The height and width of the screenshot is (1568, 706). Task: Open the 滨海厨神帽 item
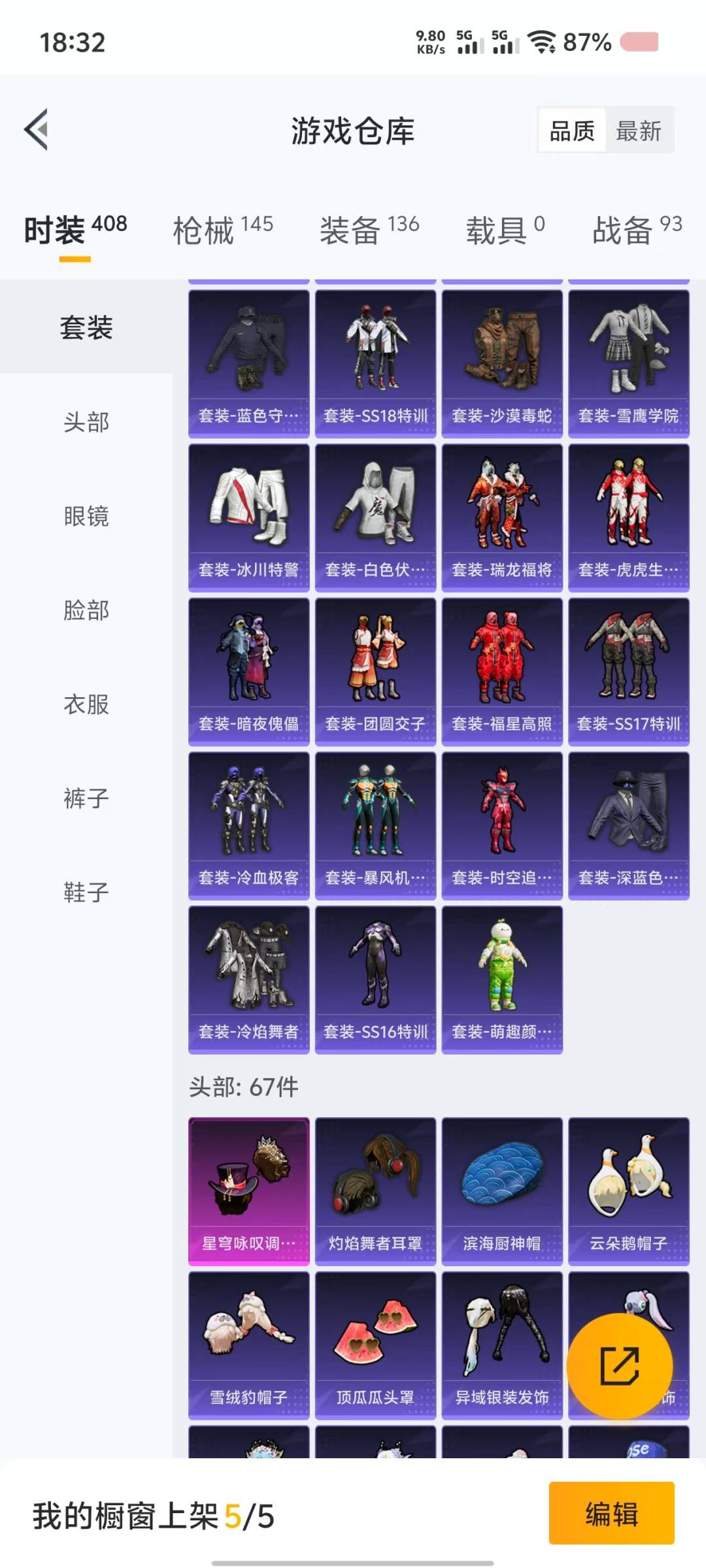tap(502, 1190)
